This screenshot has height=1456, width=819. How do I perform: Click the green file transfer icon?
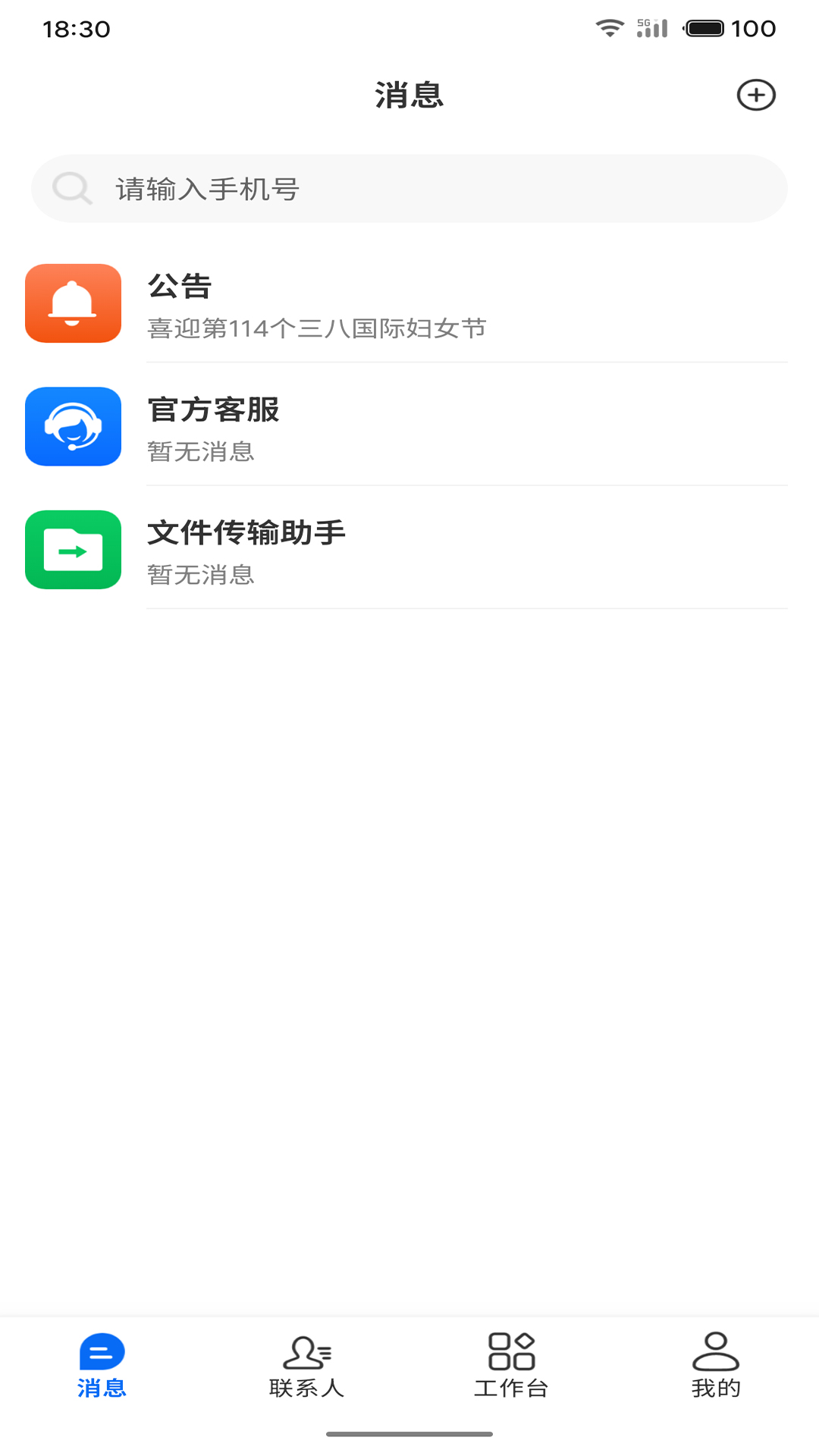73,550
